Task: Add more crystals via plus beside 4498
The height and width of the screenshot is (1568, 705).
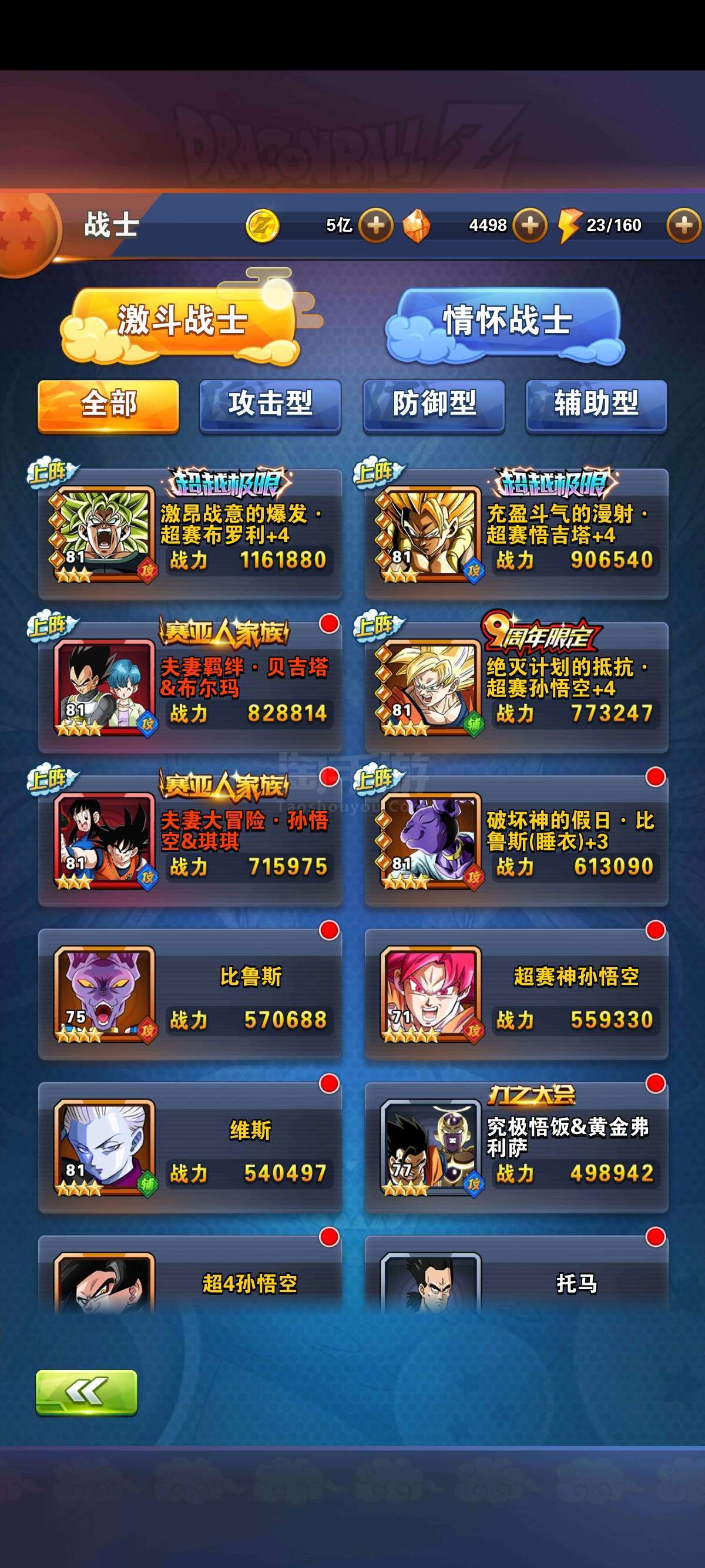Action: point(530,226)
